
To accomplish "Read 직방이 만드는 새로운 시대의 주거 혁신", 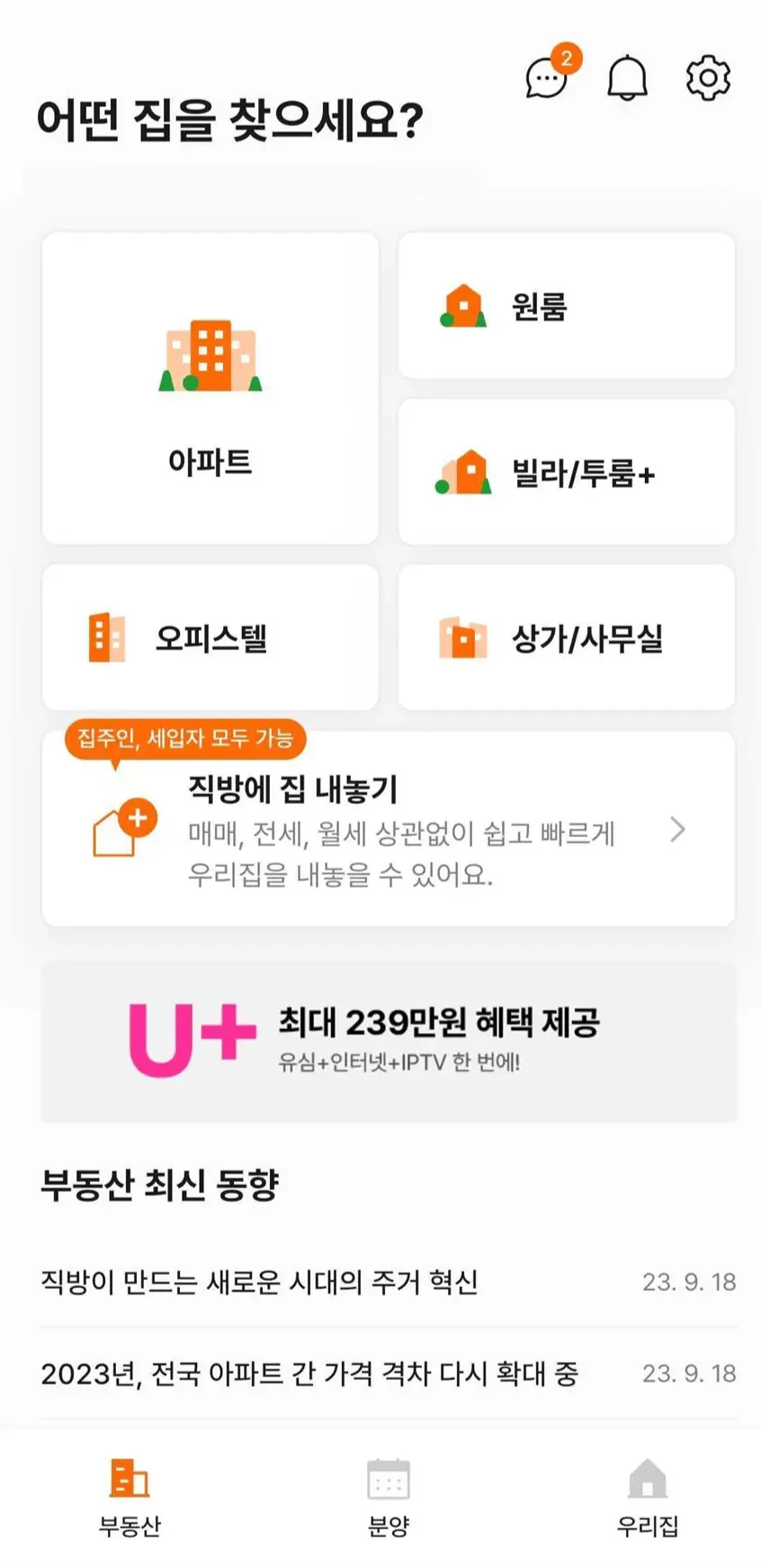I will pyautogui.click(x=259, y=1282).
